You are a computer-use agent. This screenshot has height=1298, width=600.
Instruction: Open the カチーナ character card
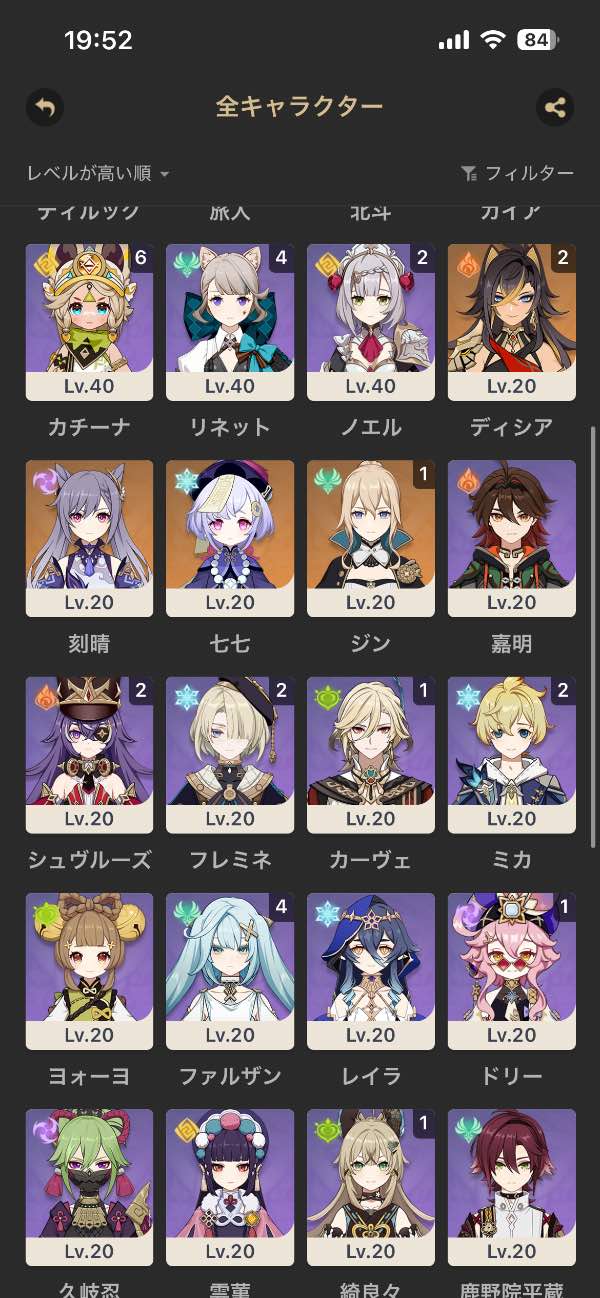[x=89, y=322]
